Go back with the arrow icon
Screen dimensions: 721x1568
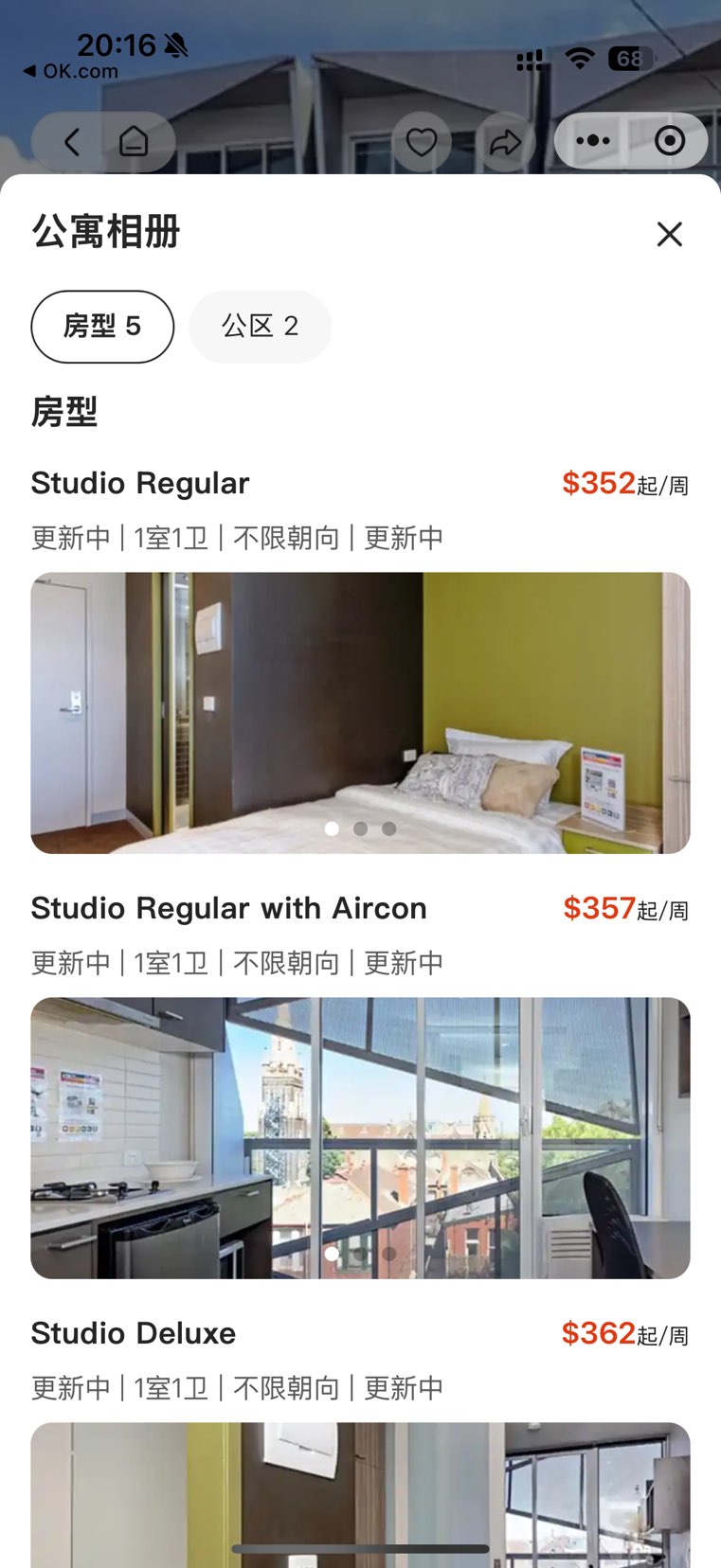pyautogui.click(x=71, y=142)
